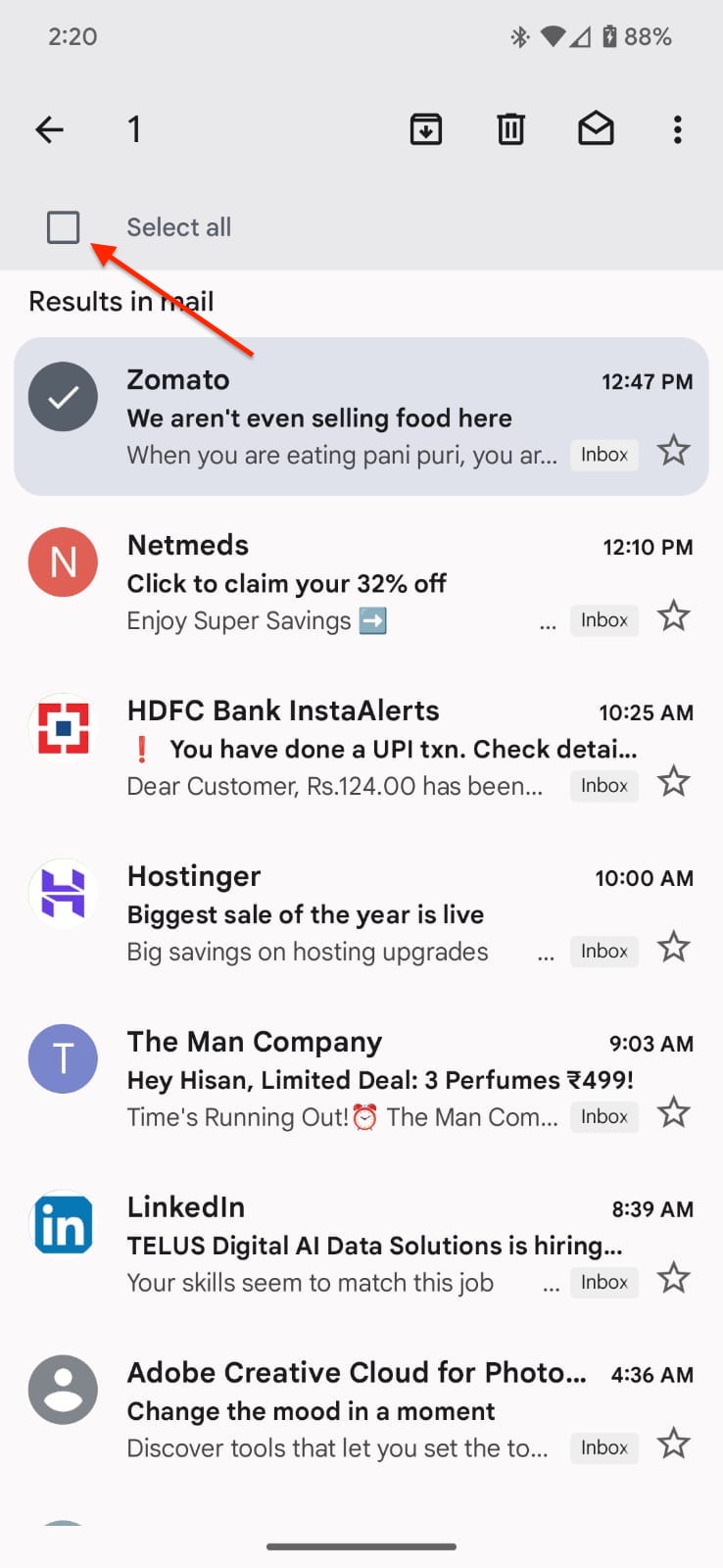
Task: Select the Adobe Creative Cloud email
Action: 63,1391
